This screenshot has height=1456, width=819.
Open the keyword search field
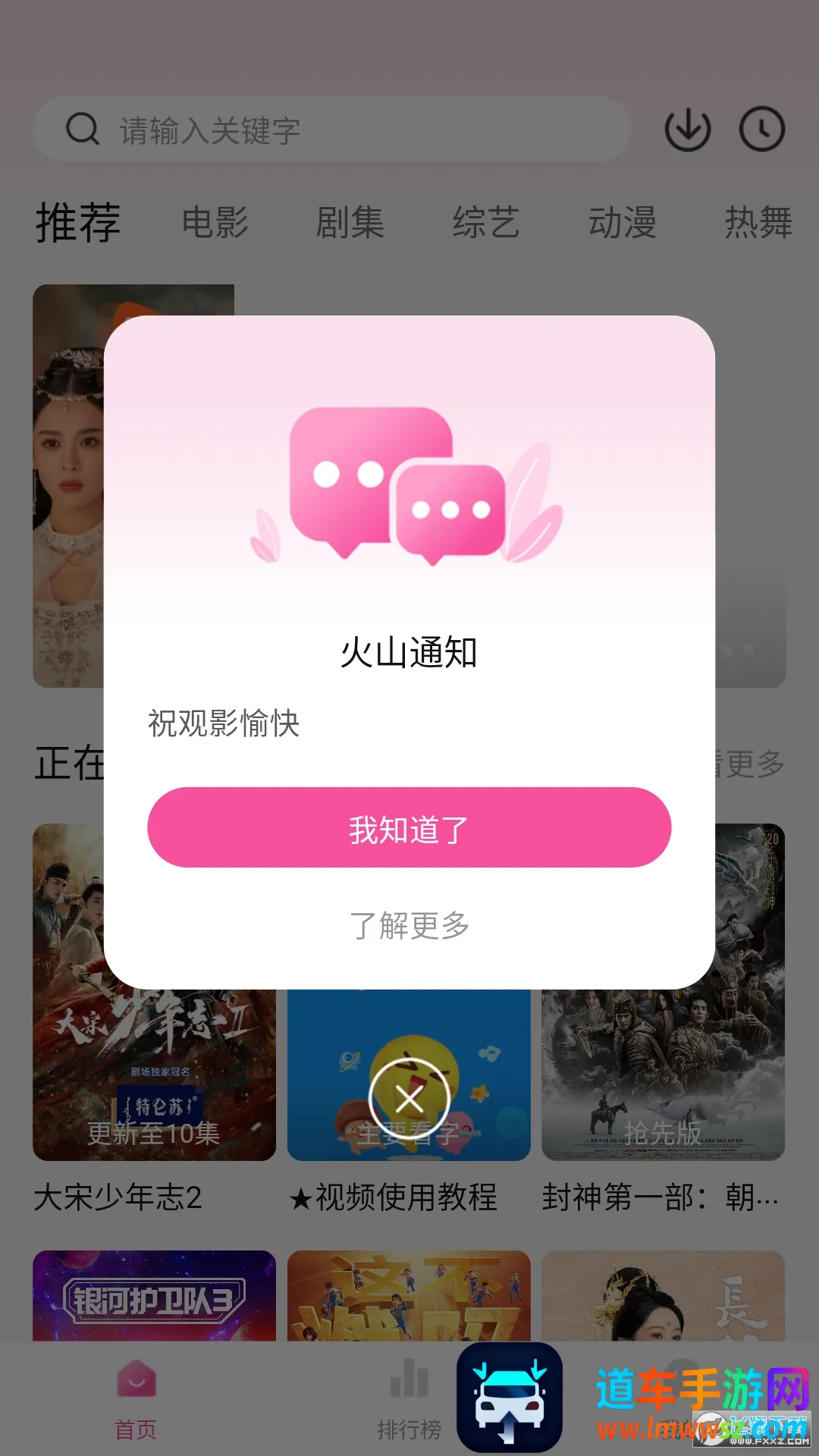[x=334, y=130]
